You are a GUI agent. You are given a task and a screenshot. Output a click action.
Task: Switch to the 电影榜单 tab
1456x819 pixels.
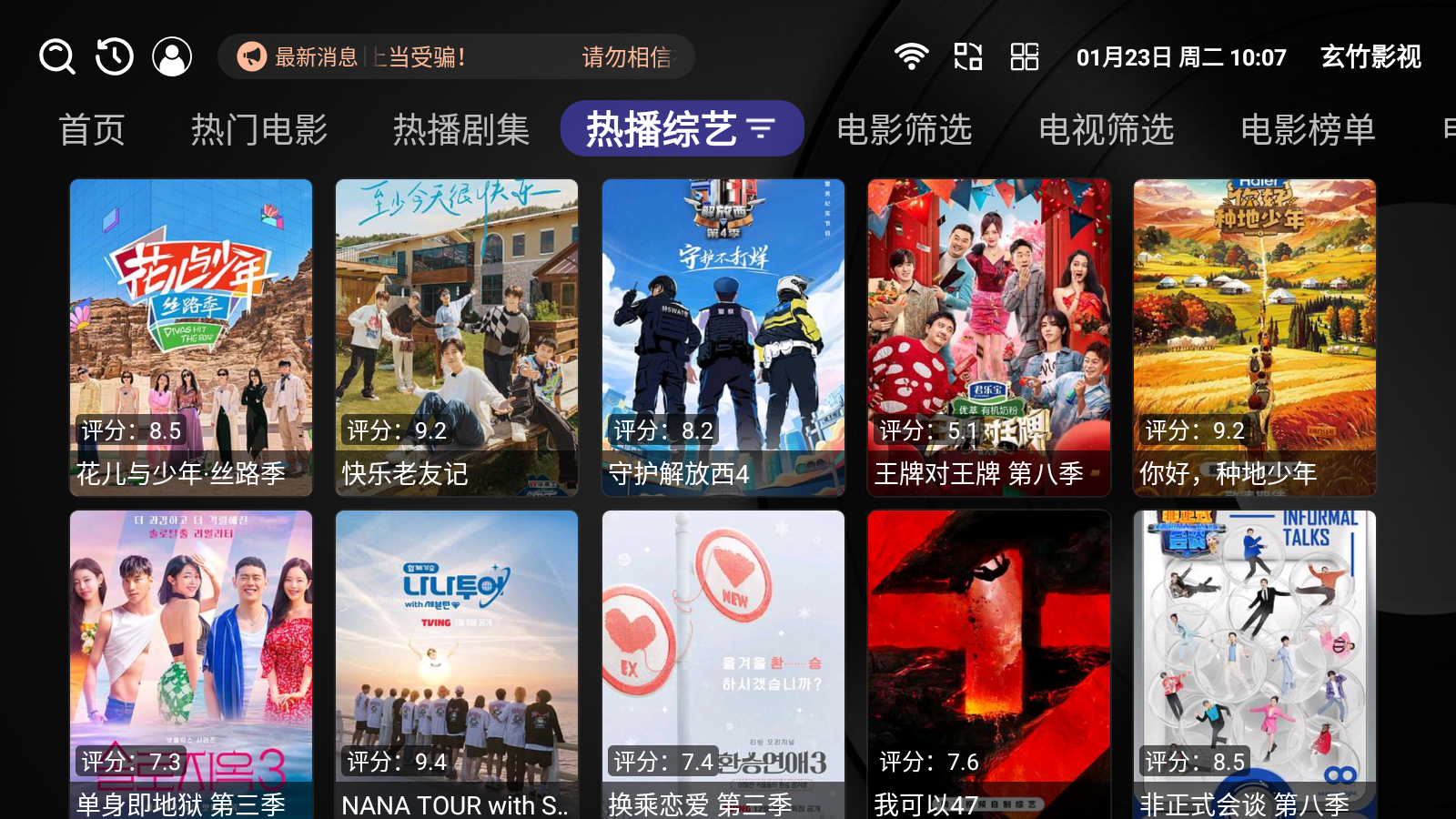(x=1309, y=129)
